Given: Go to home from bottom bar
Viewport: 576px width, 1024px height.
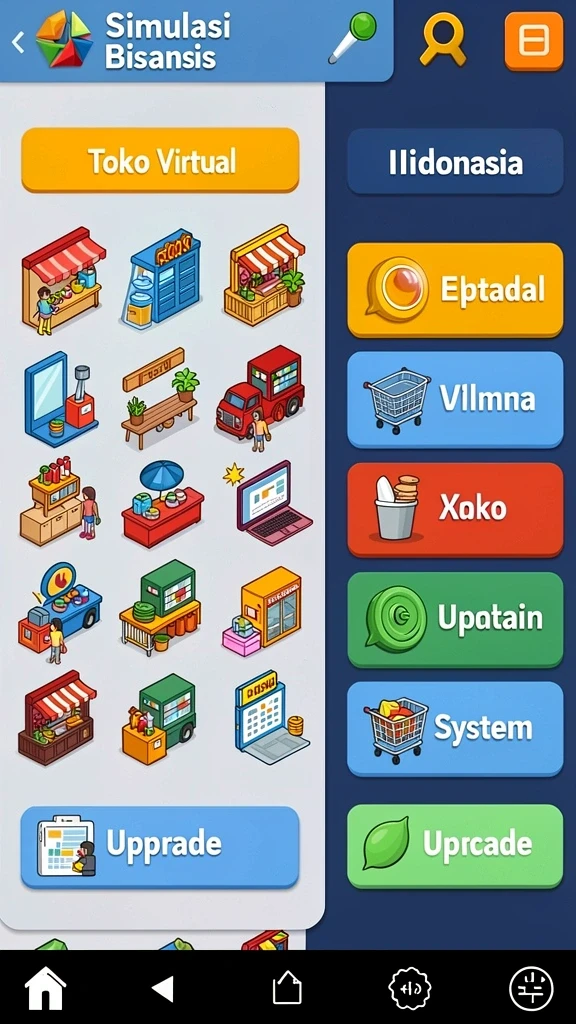Looking at the screenshot, I should click(x=45, y=988).
